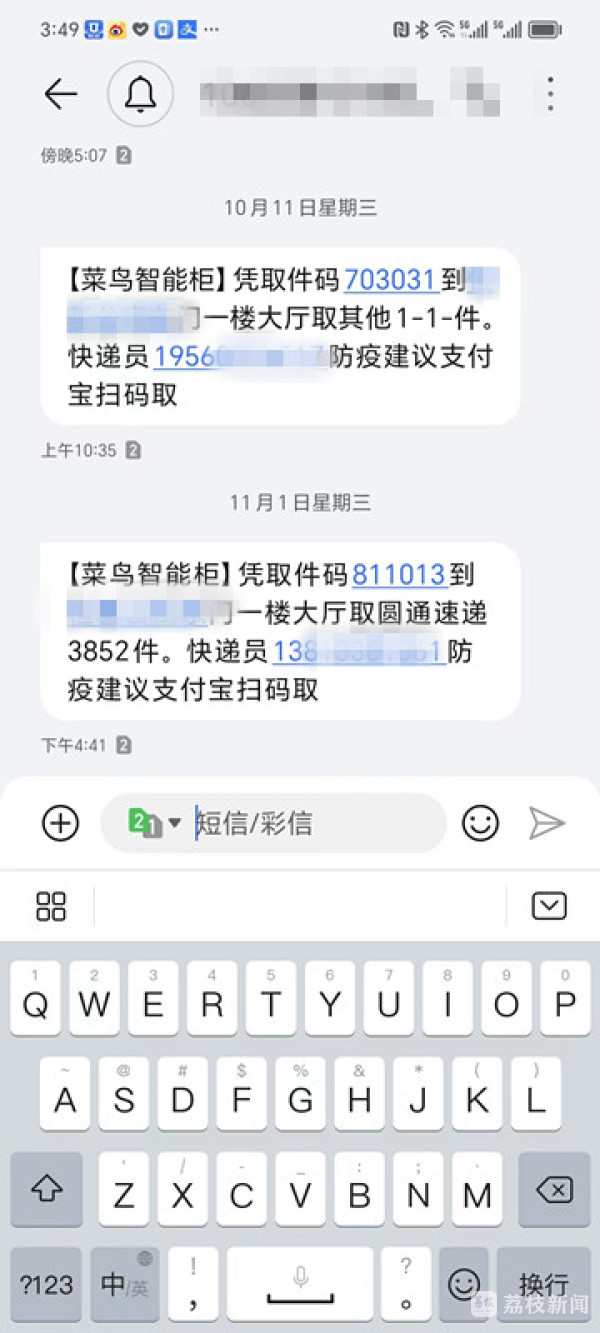Tap the courier number starting with 138
600x1333 pixels.
pyautogui.click(x=358, y=651)
